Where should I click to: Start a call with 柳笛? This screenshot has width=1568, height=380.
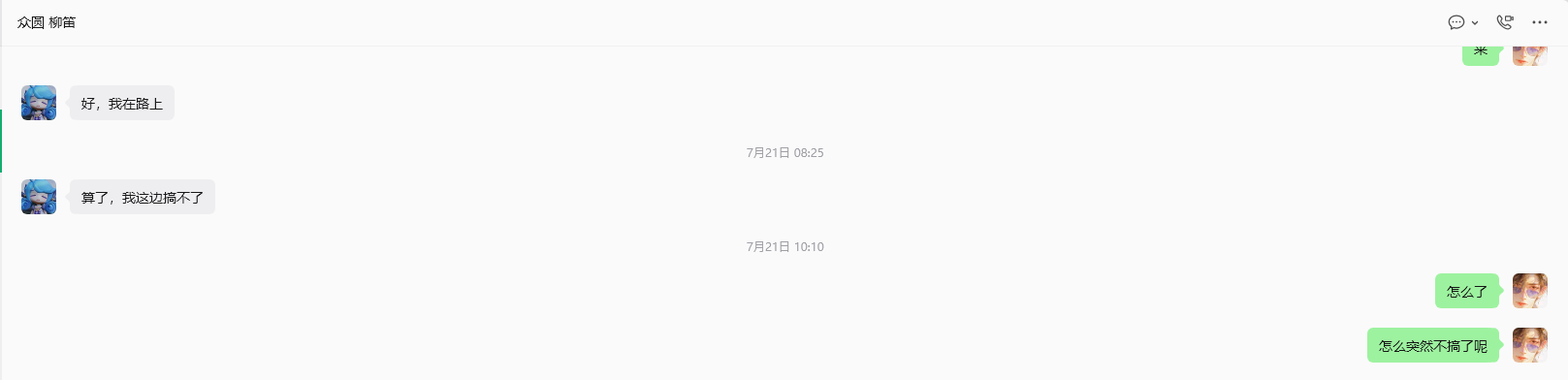(1504, 22)
